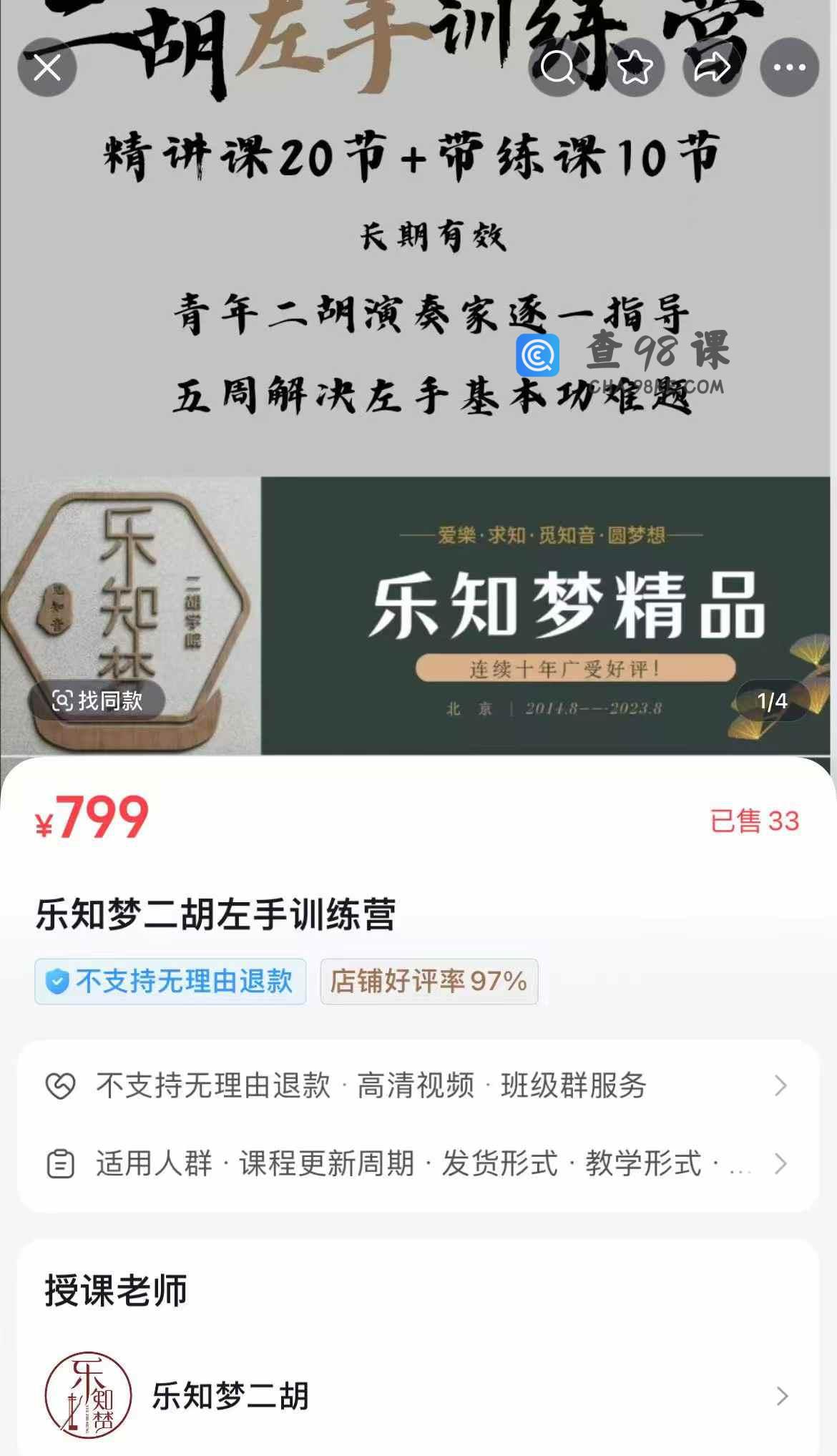Tap the 店铺好评率97% chip
The height and width of the screenshot is (1456, 837).
[x=429, y=982]
